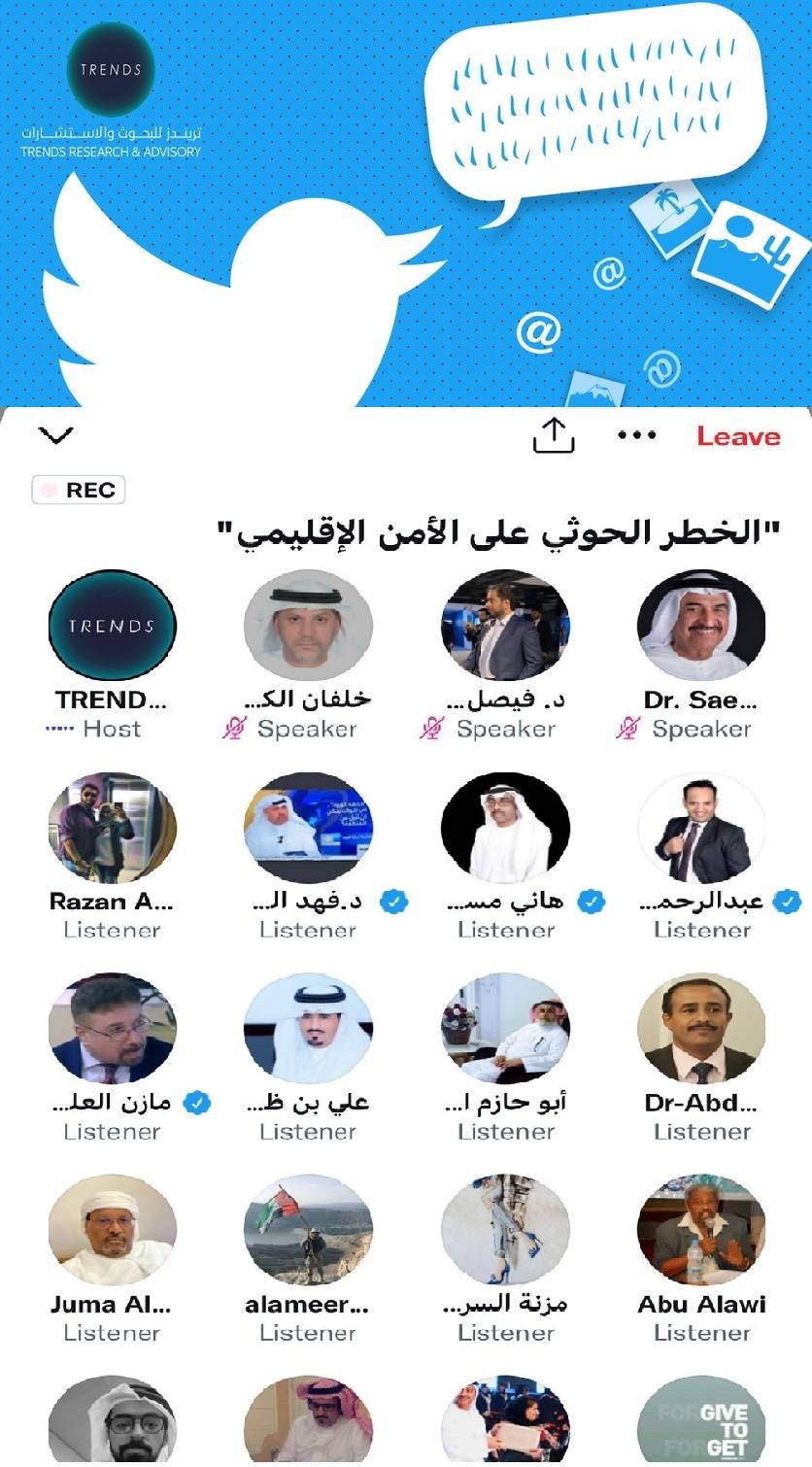Click Abu Alawi's listener avatar
This screenshot has width=812, height=1467.
(x=702, y=1229)
